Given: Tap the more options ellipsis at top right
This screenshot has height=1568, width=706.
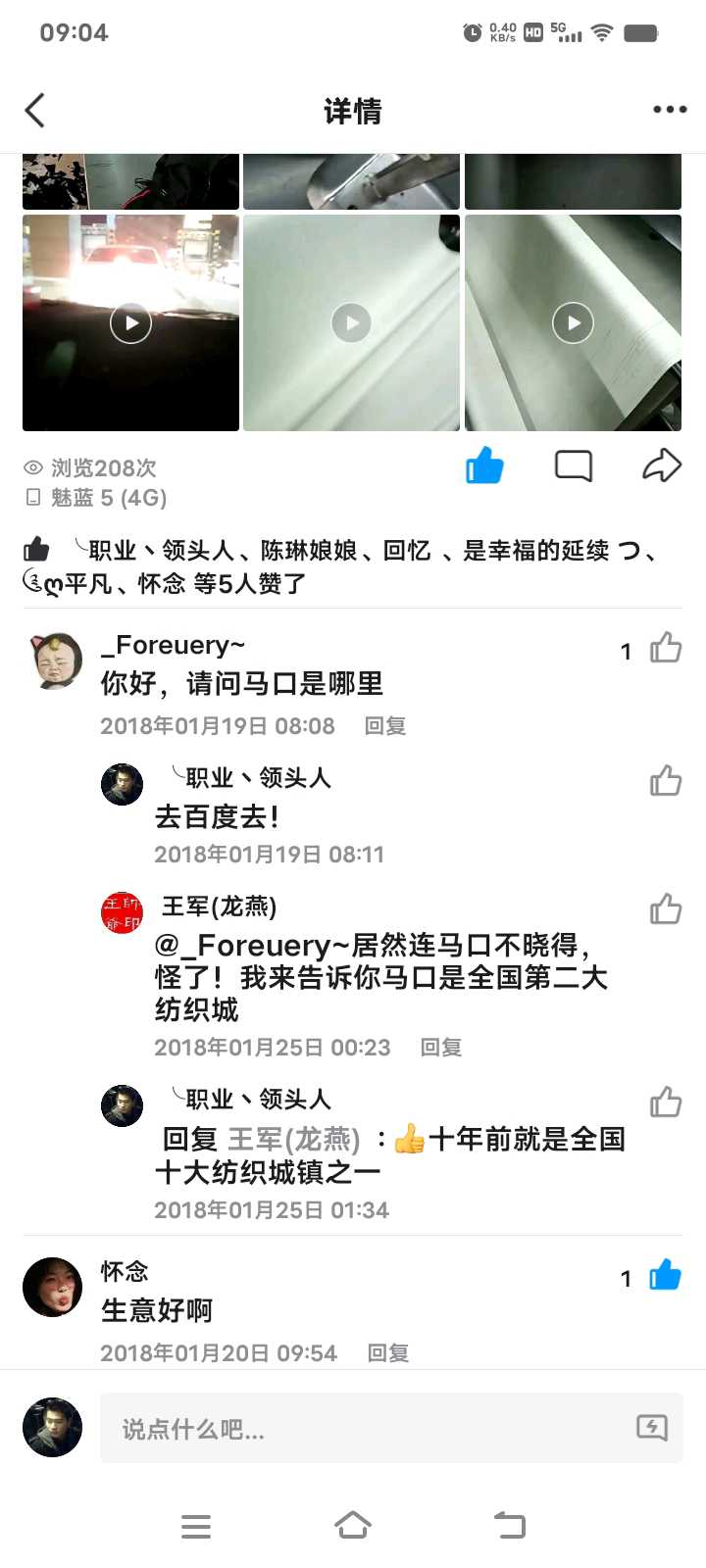Looking at the screenshot, I should click(669, 110).
